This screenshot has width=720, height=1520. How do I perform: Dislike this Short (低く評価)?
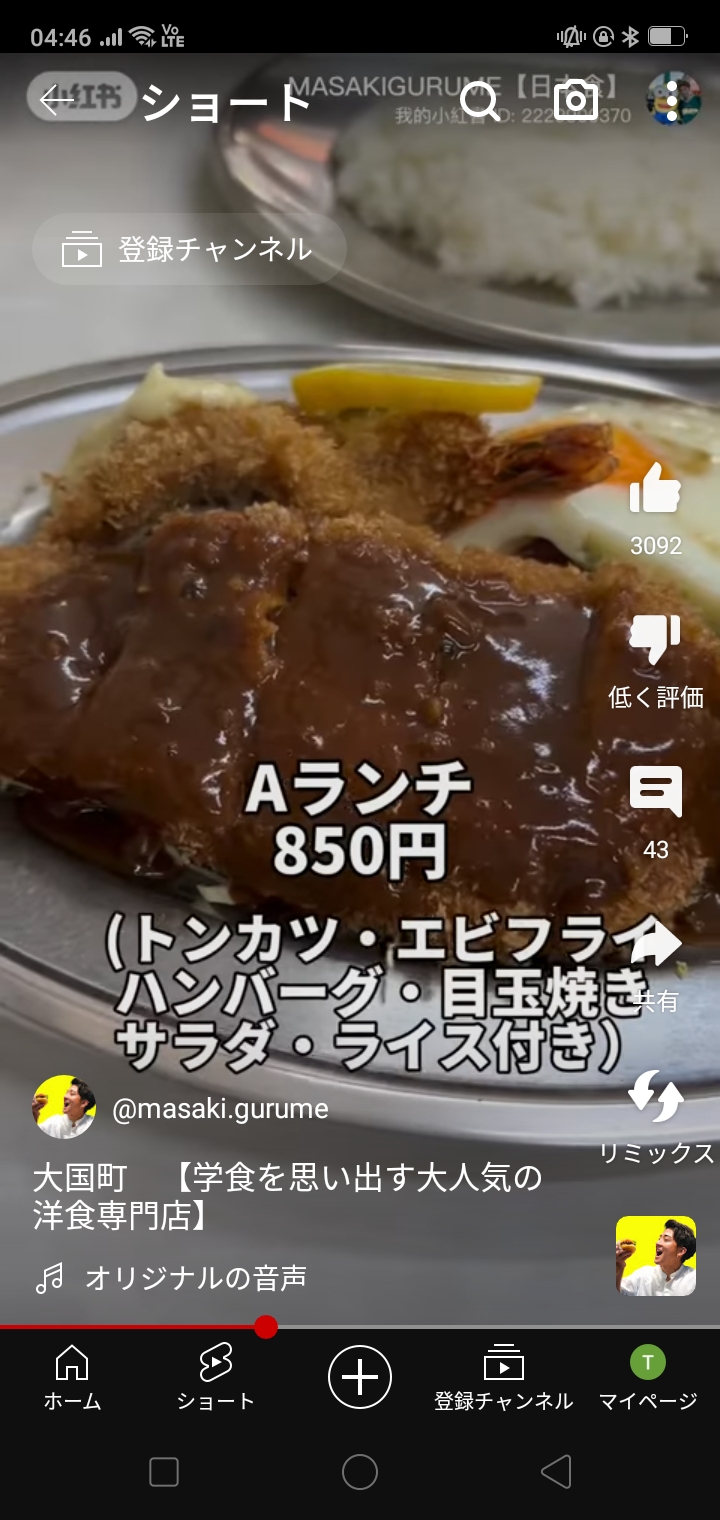point(655,641)
